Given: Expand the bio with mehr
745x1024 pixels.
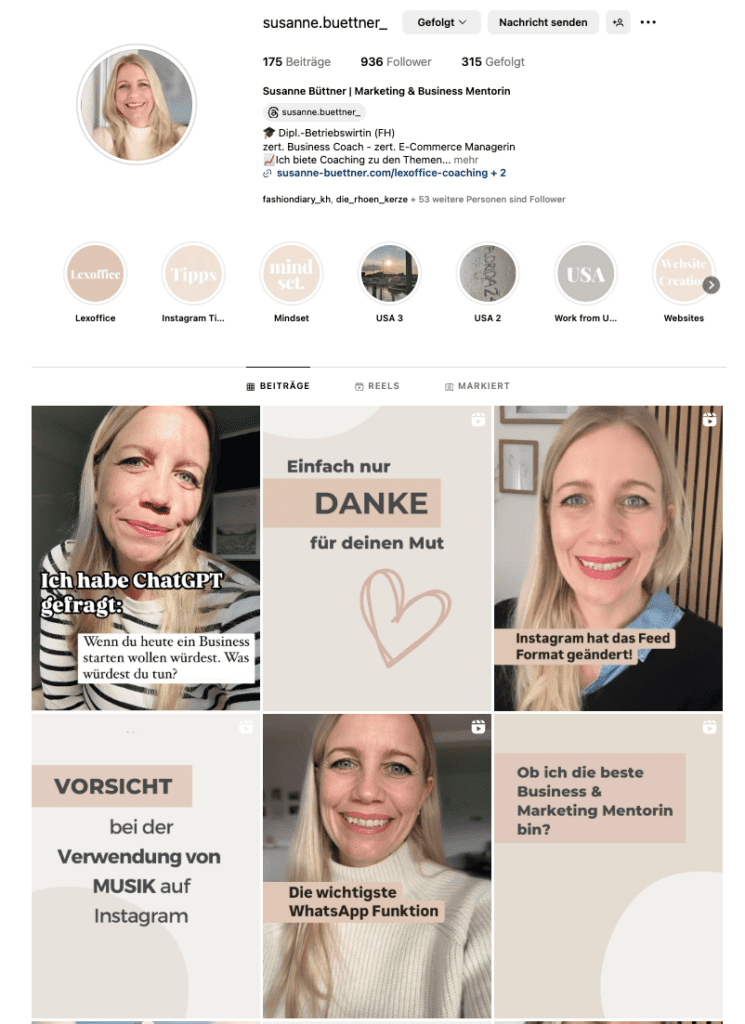Looking at the screenshot, I should (466, 160).
